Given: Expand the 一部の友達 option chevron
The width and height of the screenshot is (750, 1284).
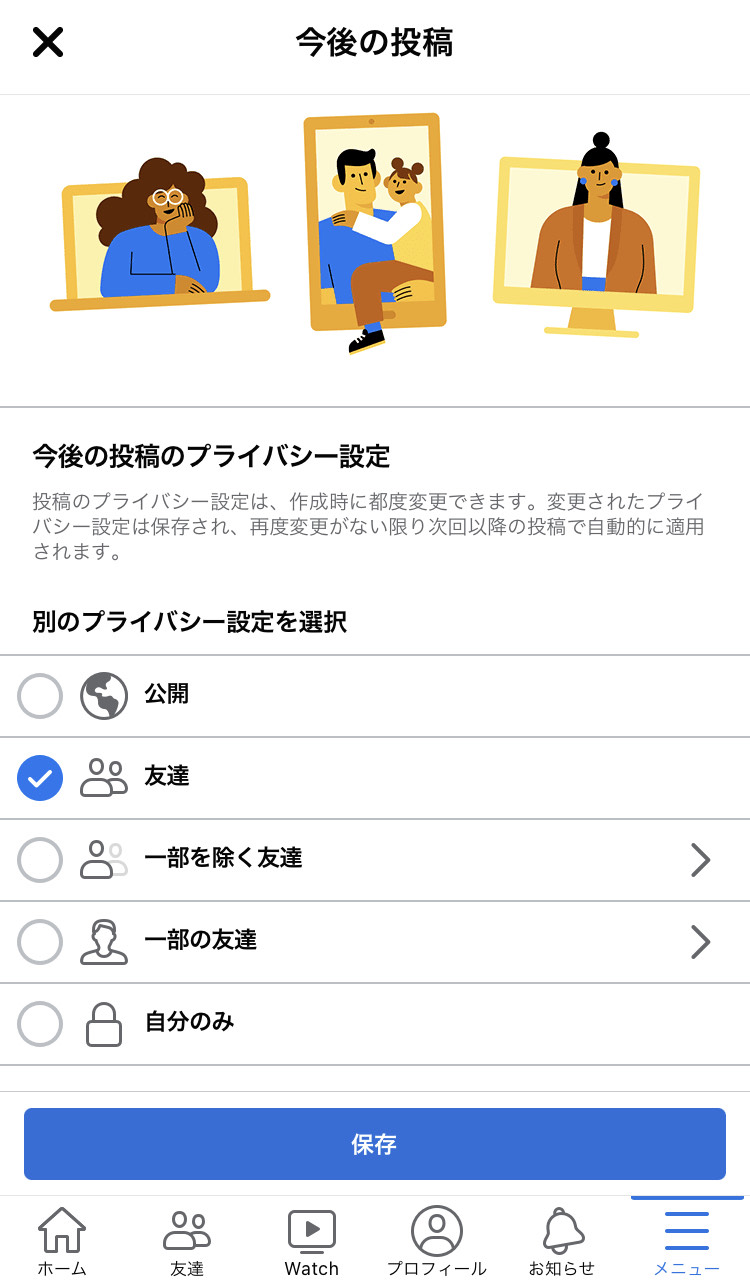Looking at the screenshot, I should pos(700,942).
